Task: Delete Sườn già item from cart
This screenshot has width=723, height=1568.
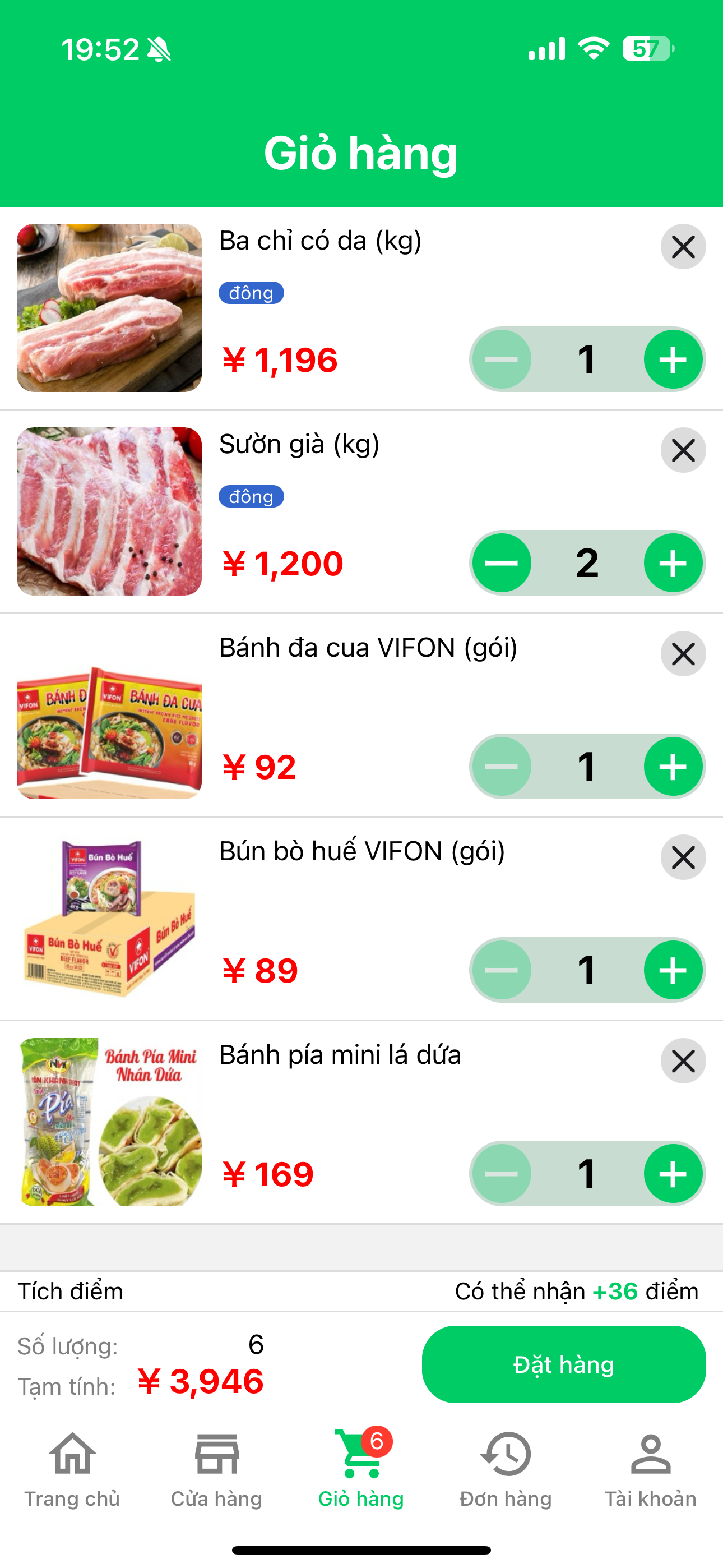Action: pyautogui.click(x=683, y=450)
